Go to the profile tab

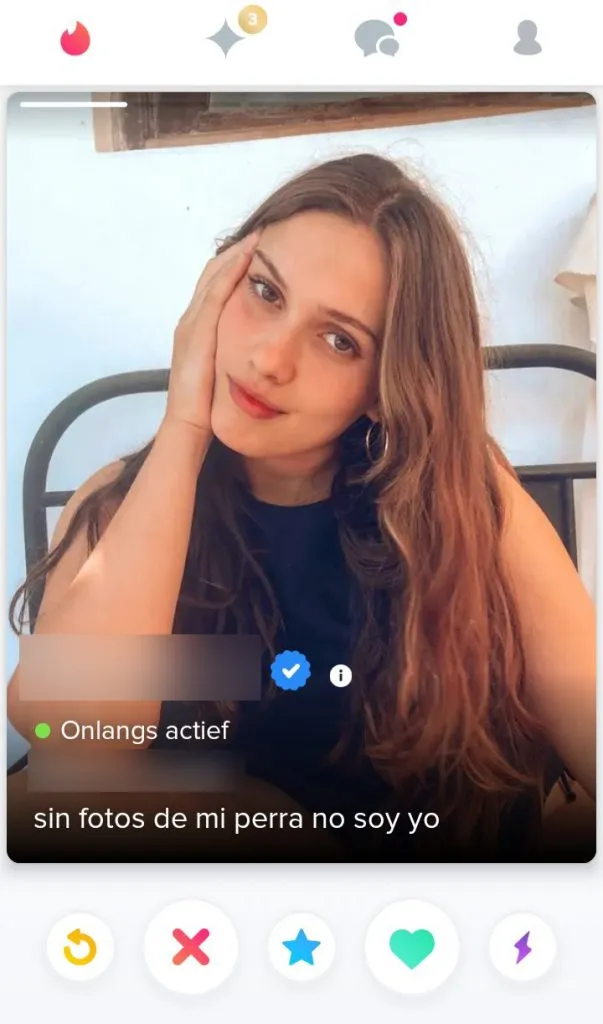527,38
